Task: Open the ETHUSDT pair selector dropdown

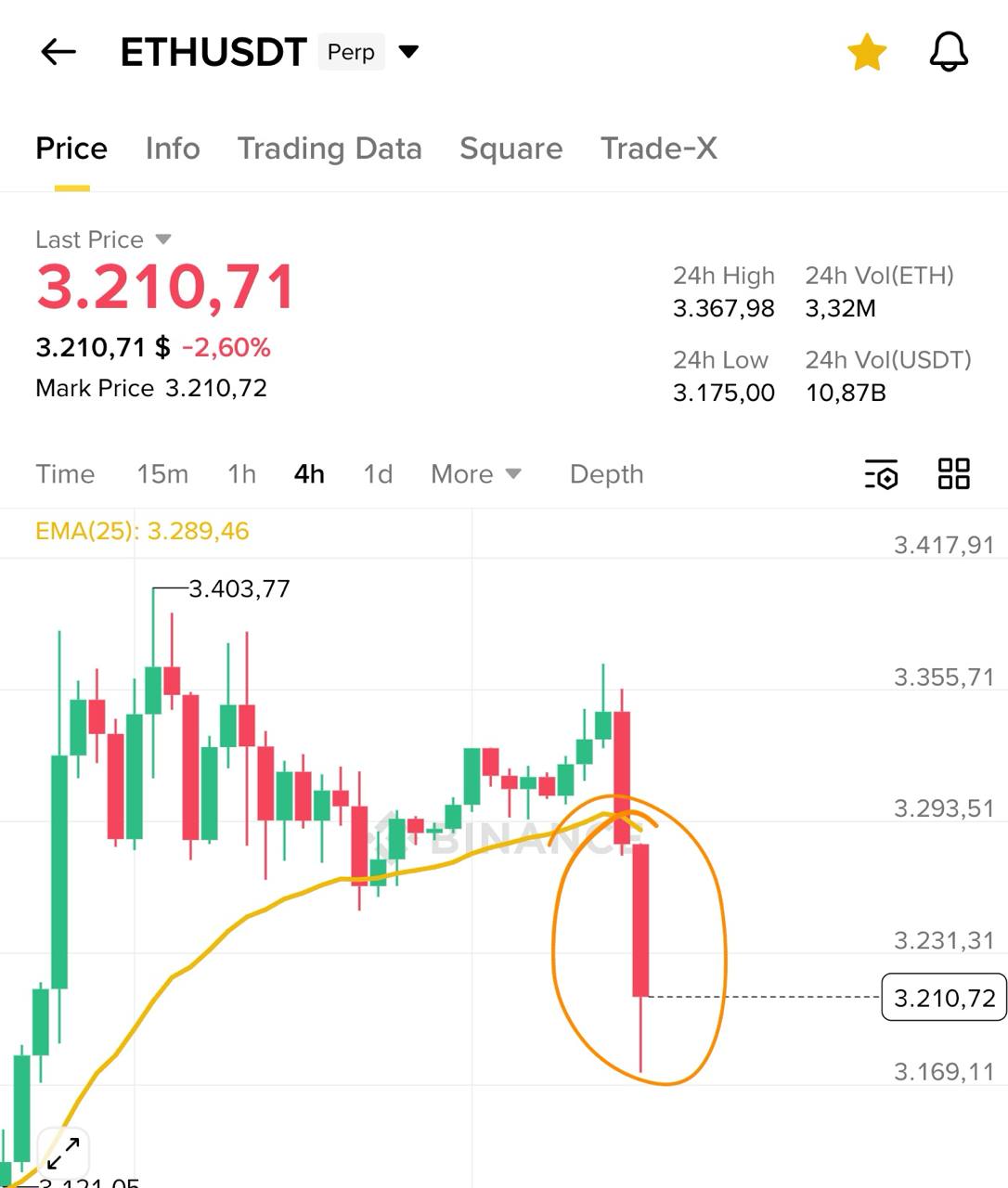Action: pos(408,52)
